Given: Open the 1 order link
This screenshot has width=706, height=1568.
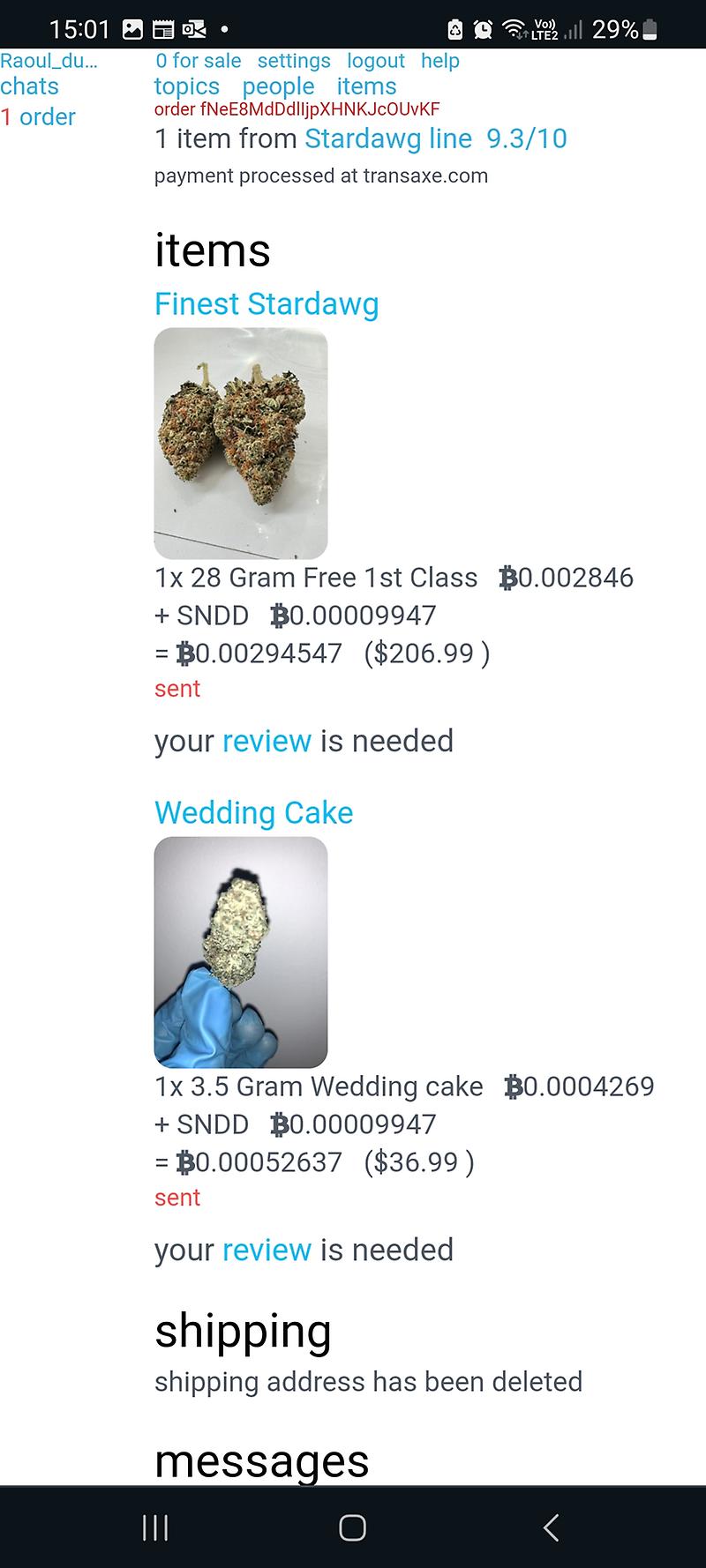Looking at the screenshot, I should 38,117.
